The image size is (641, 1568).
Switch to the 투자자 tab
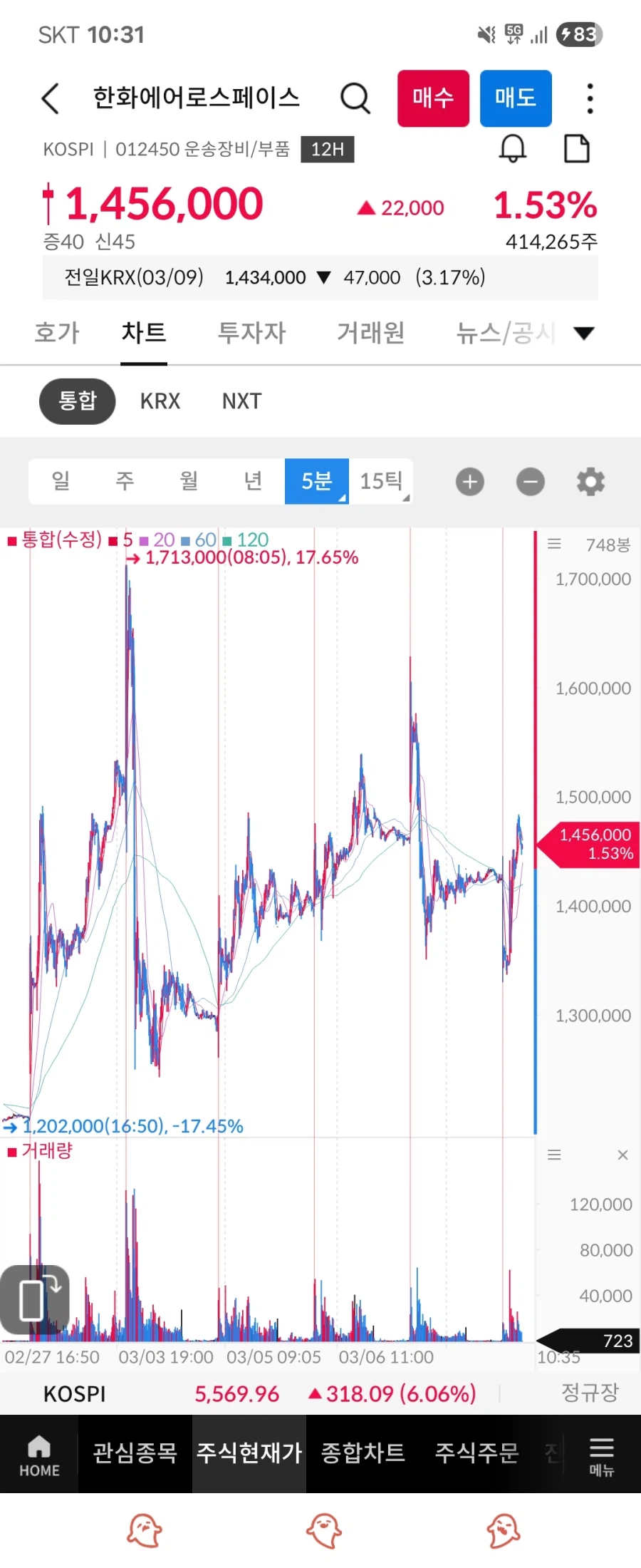click(251, 333)
